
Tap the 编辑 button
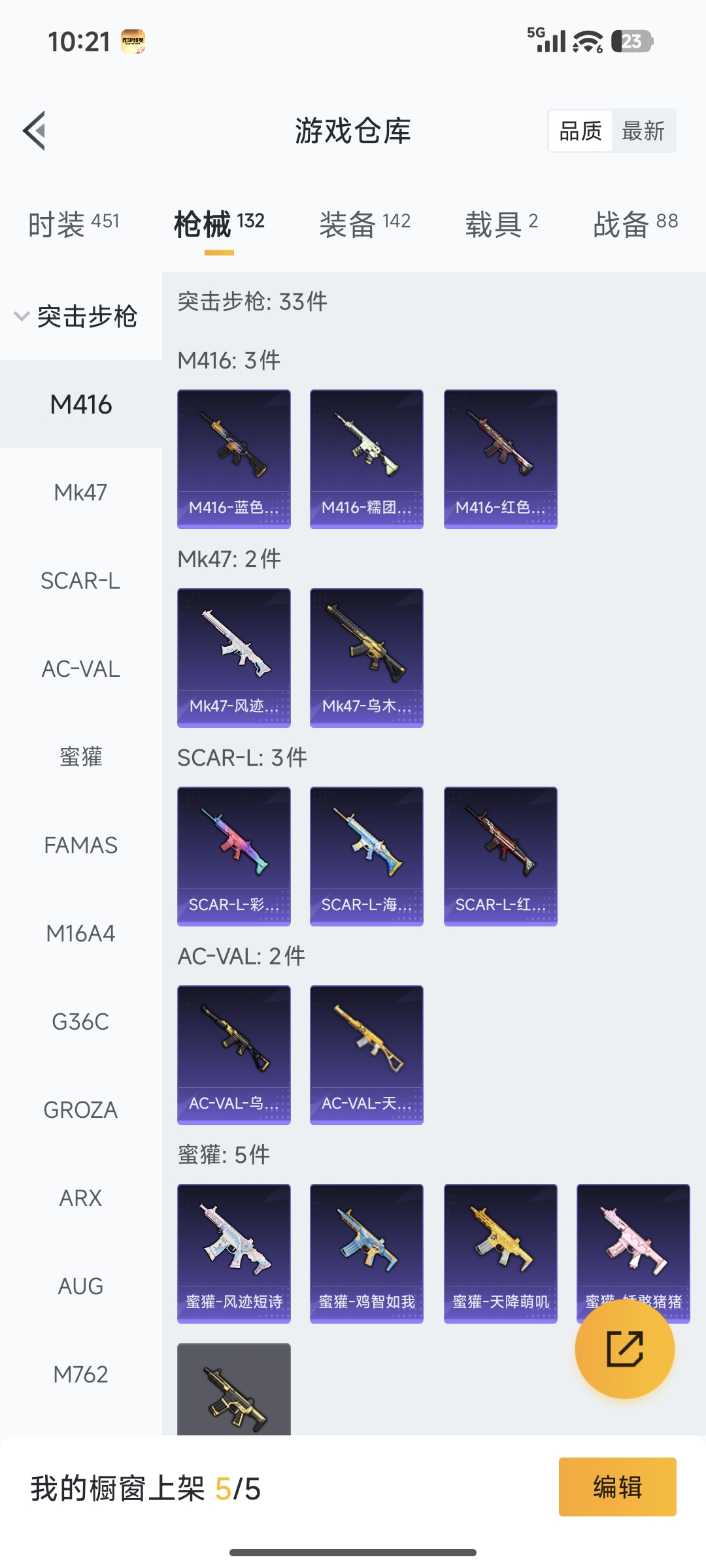click(618, 1487)
